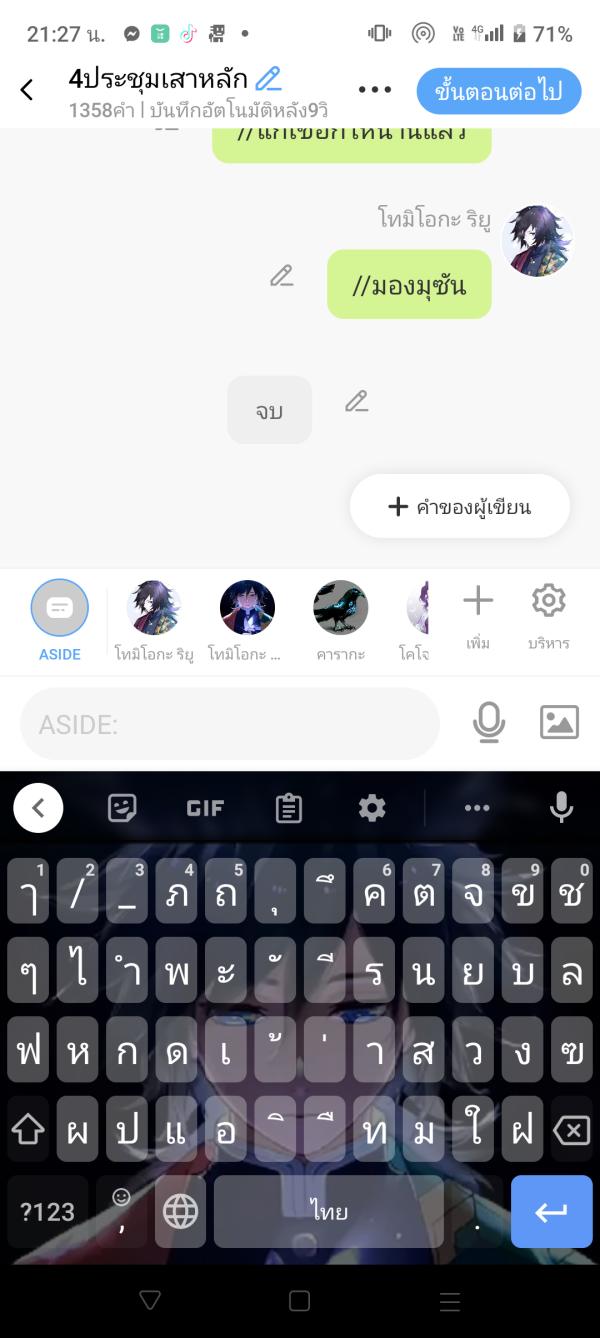Edit the จบ aside message
Image resolution: width=600 pixels, height=1338 pixels.
tap(357, 402)
